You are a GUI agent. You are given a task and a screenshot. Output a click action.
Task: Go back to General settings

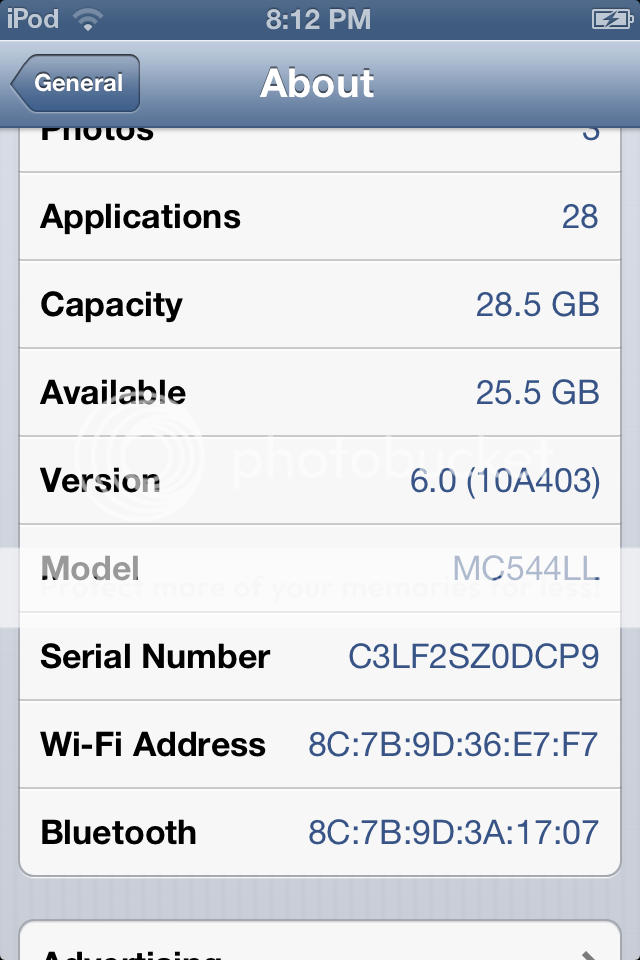coord(76,84)
